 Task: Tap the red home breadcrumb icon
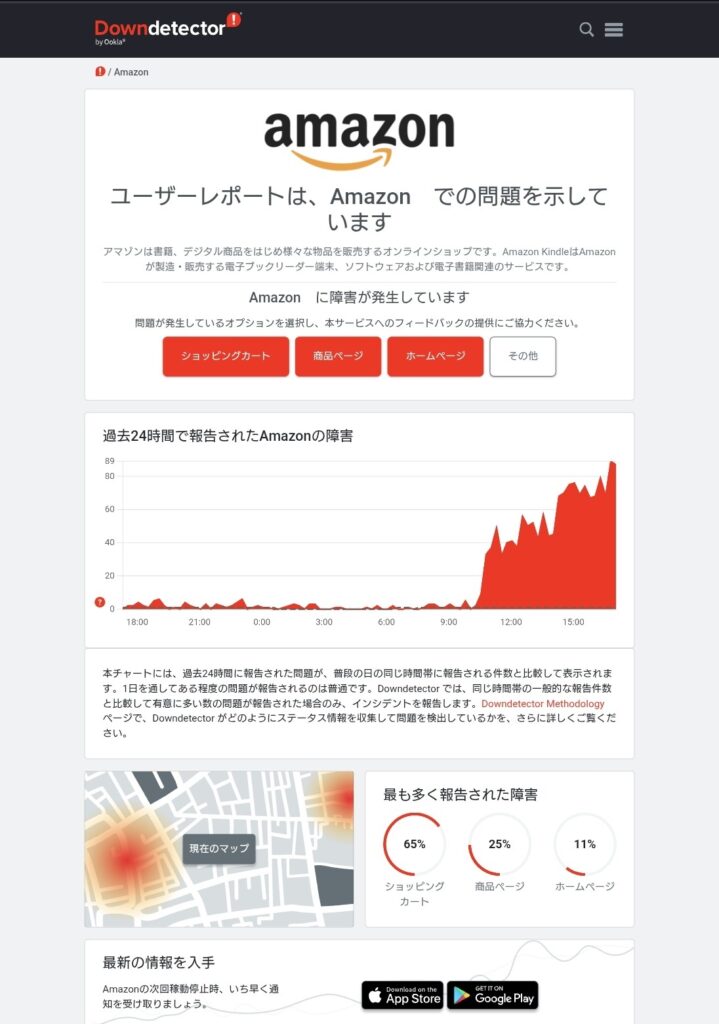click(x=100, y=72)
